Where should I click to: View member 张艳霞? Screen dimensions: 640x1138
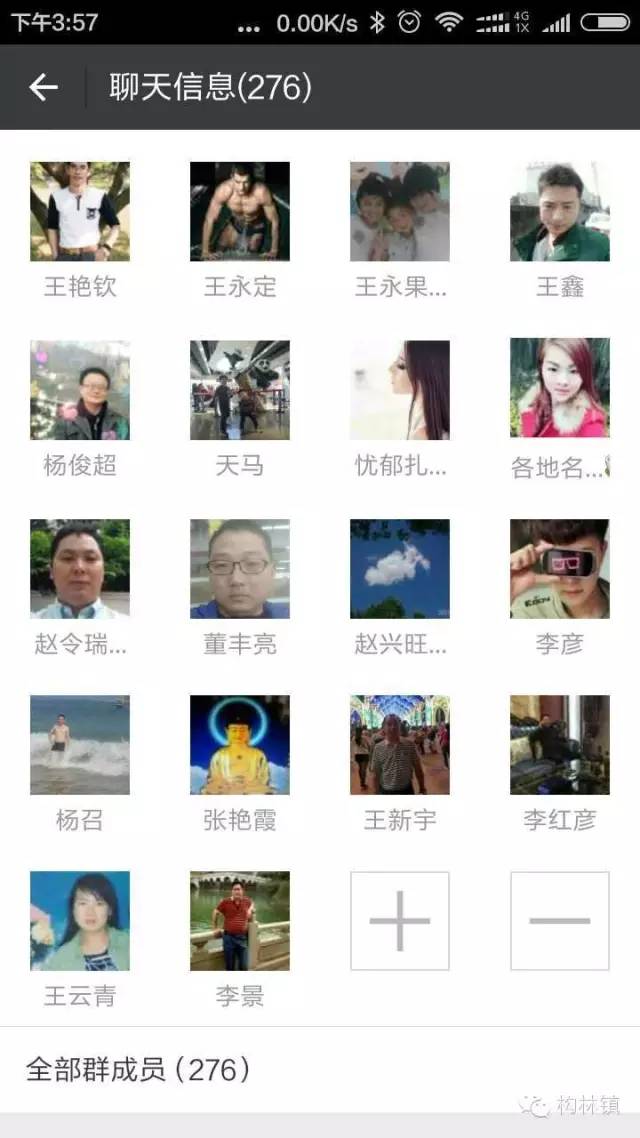point(240,745)
